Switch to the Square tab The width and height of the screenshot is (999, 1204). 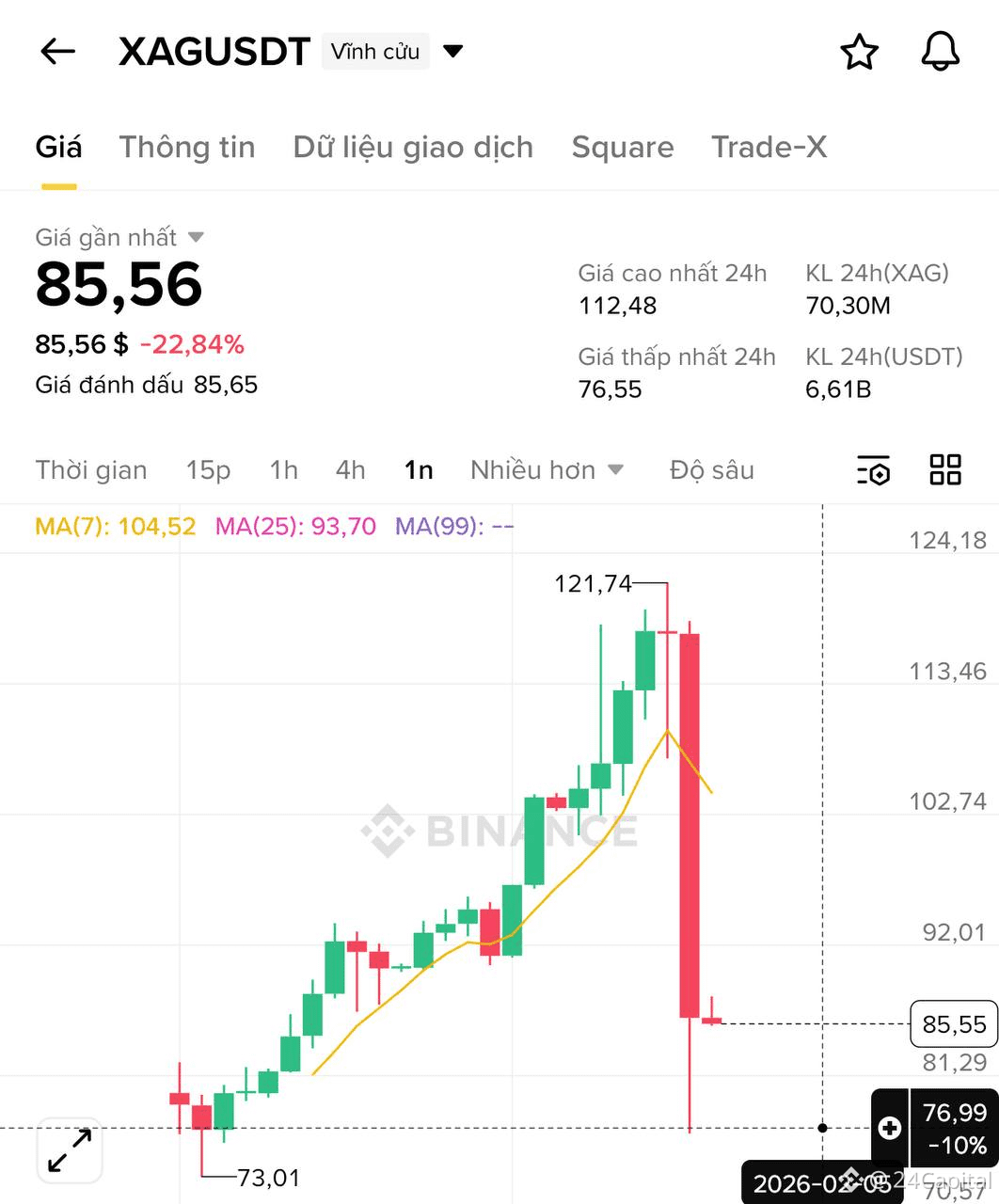pos(622,148)
